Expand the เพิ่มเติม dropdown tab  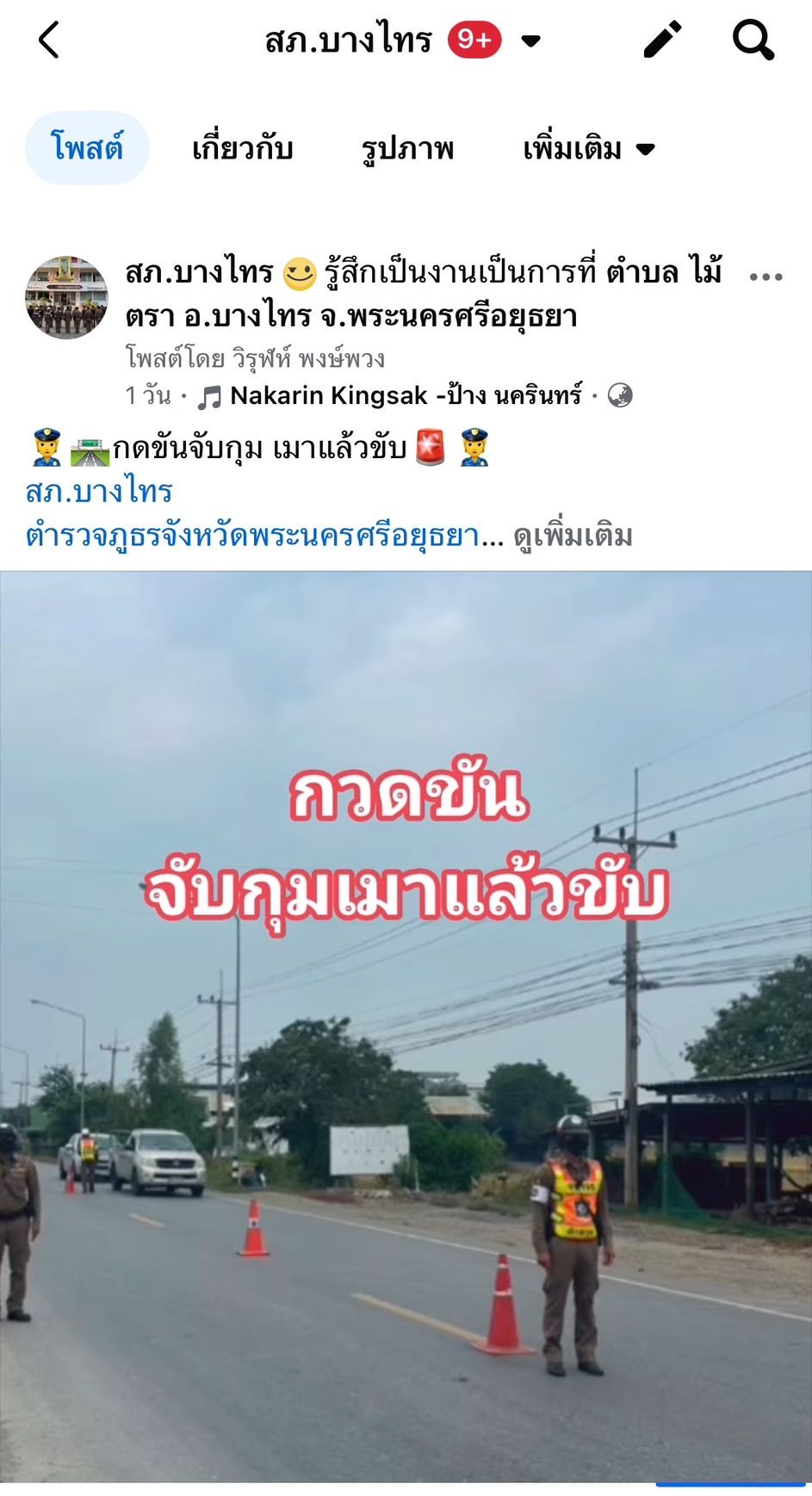[x=589, y=148]
